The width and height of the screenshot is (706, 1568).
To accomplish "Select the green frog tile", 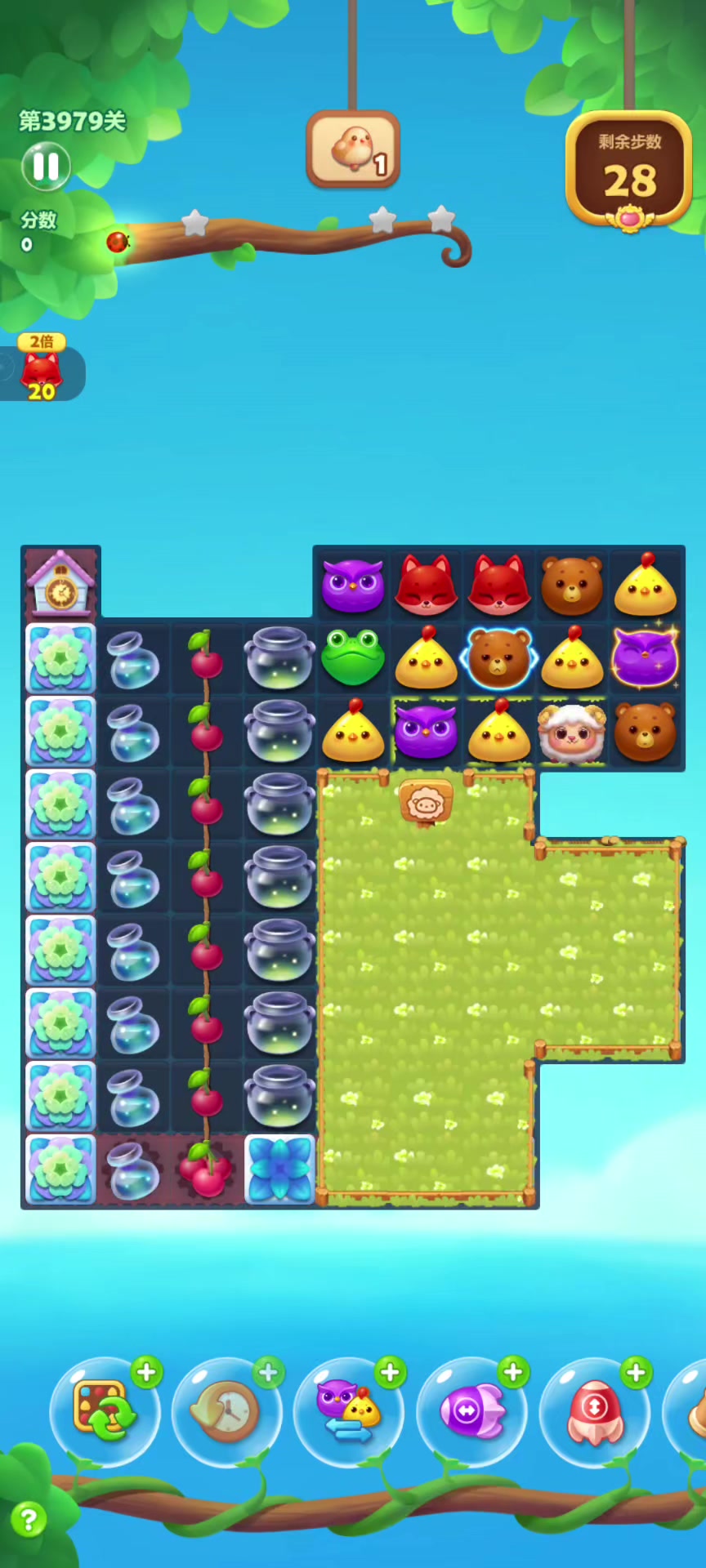I will pos(352,657).
